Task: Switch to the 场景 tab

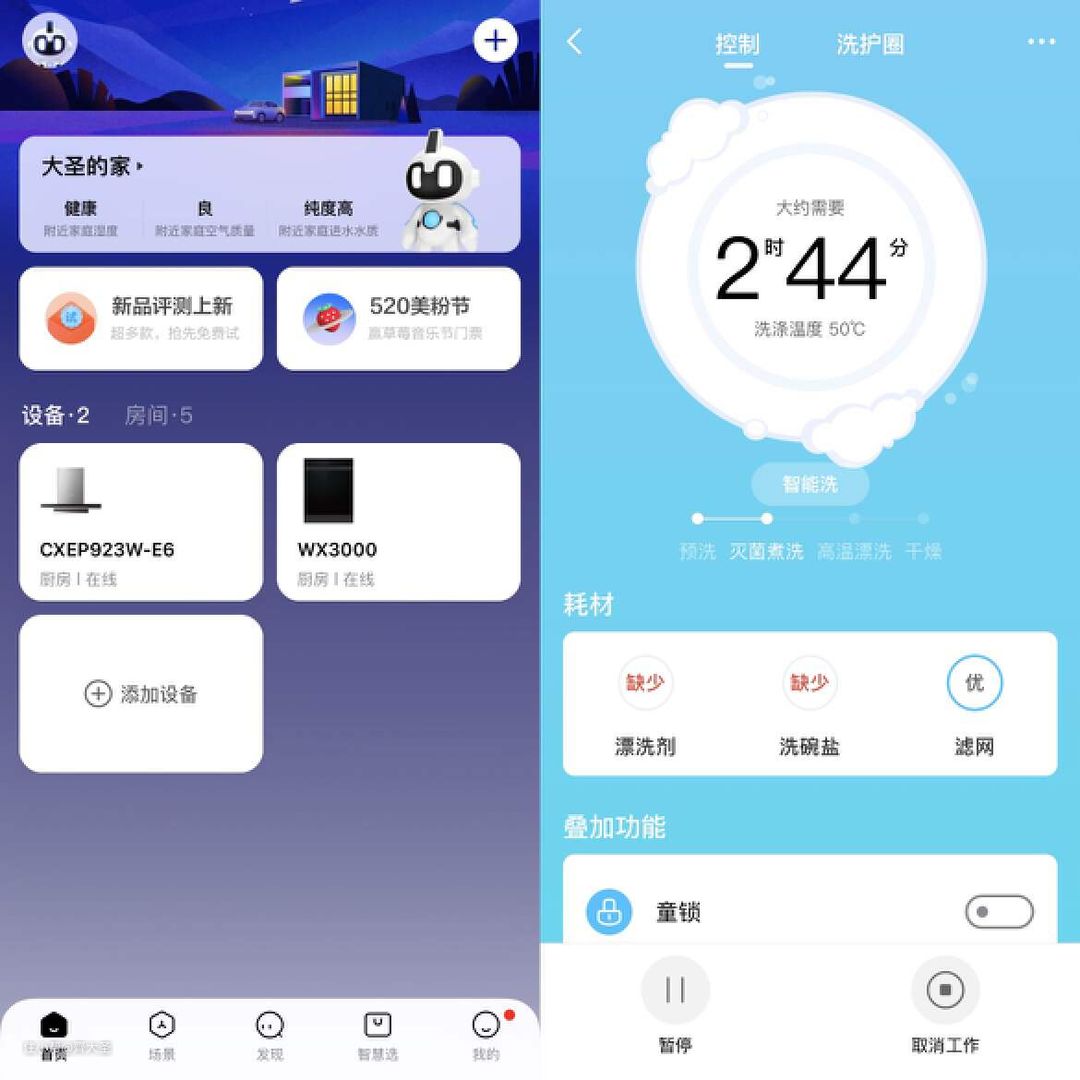Action: pyautogui.click(x=162, y=1034)
